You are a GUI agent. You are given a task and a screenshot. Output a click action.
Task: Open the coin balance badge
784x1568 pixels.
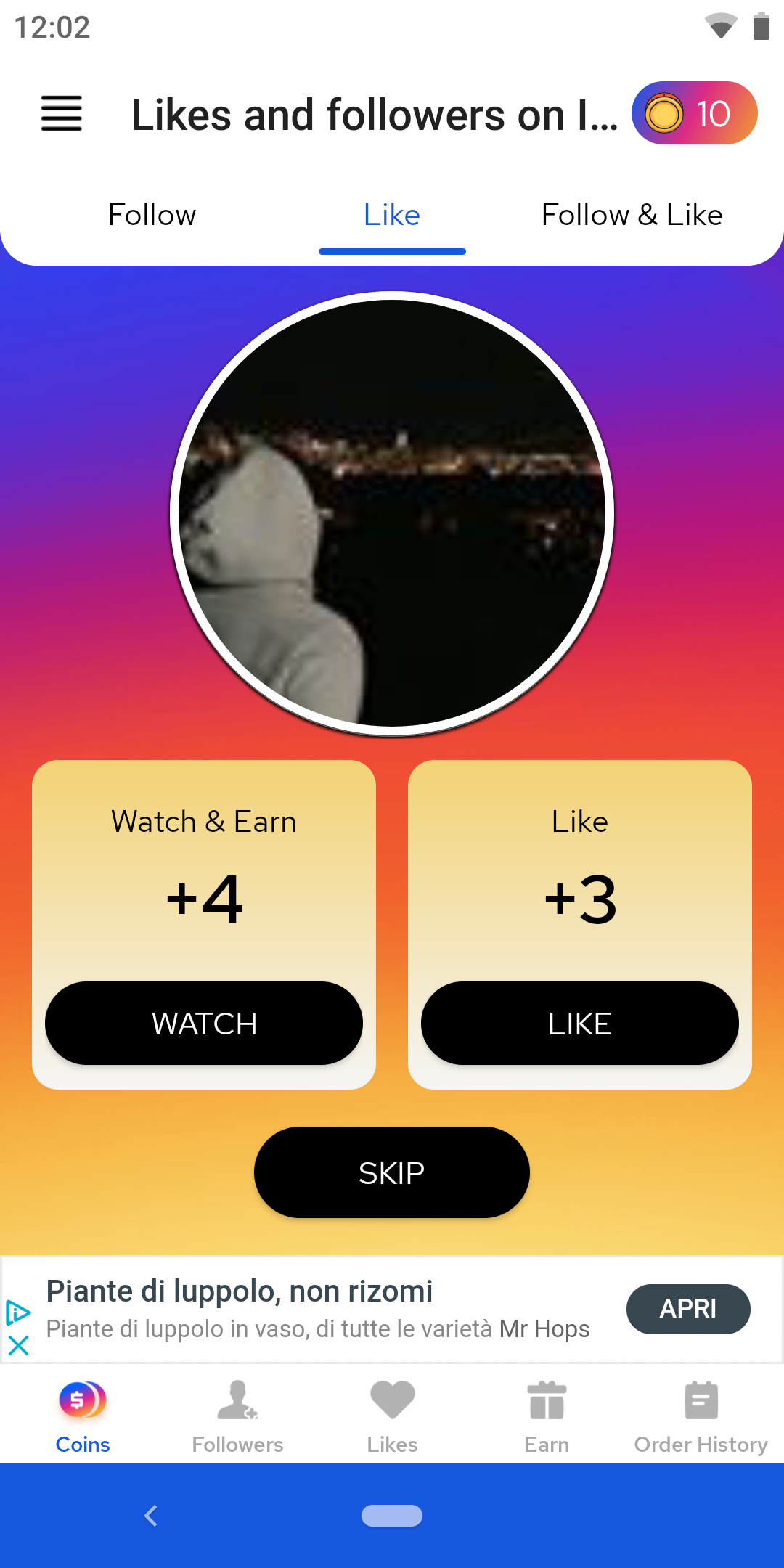(x=695, y=113)
